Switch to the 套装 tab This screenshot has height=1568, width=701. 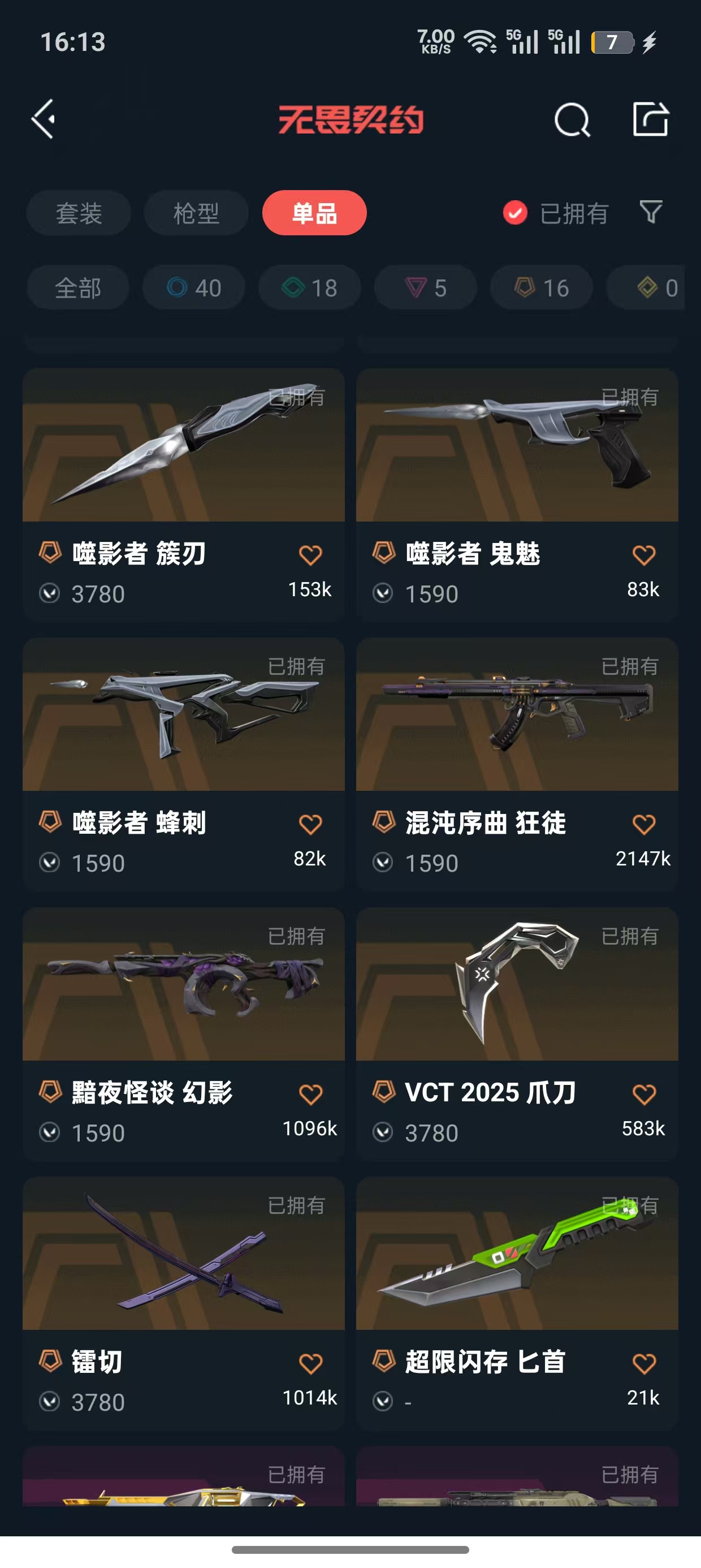(x=79, y=213)
